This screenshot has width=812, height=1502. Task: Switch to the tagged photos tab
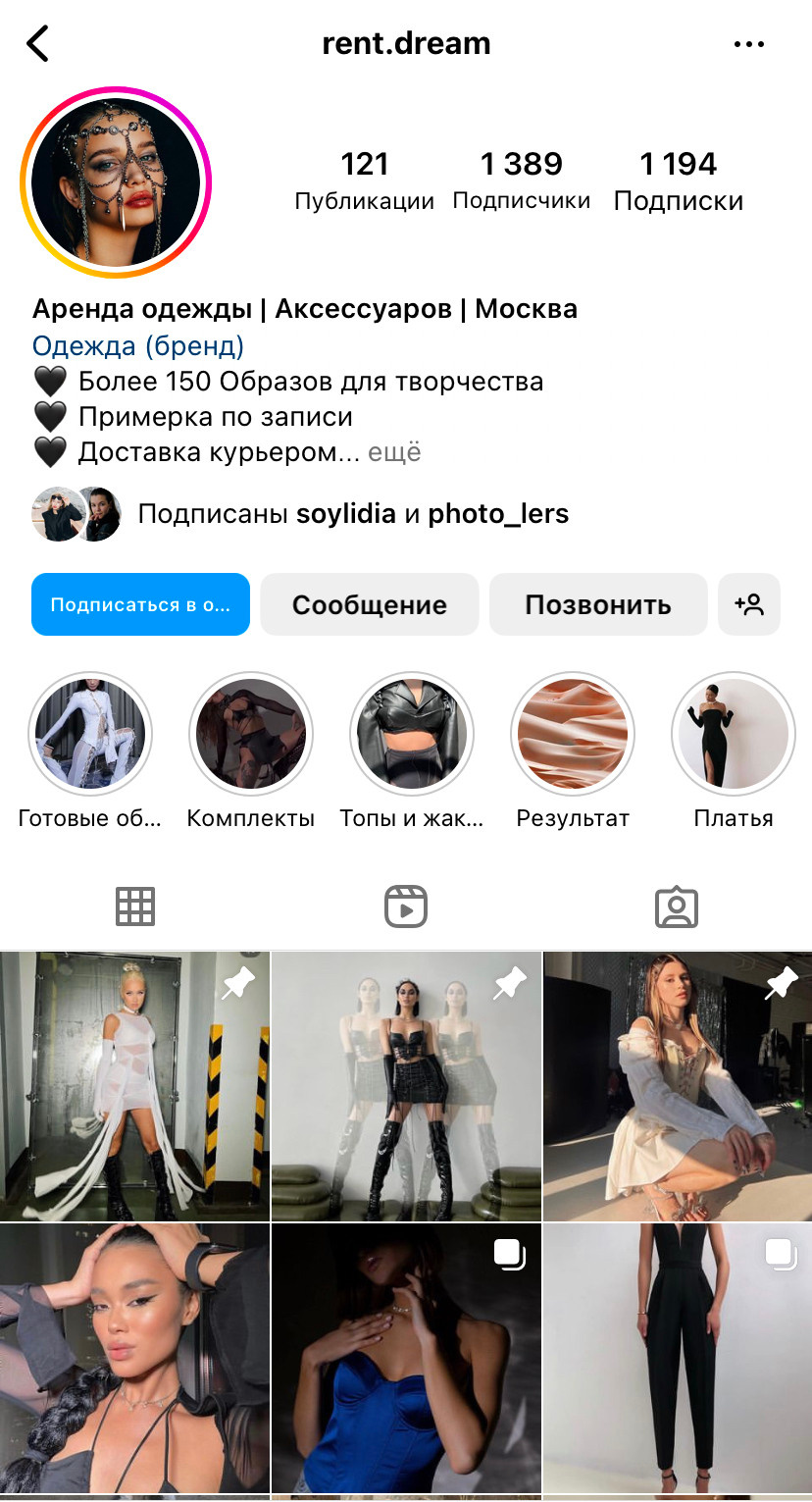(x=676, y=906)
